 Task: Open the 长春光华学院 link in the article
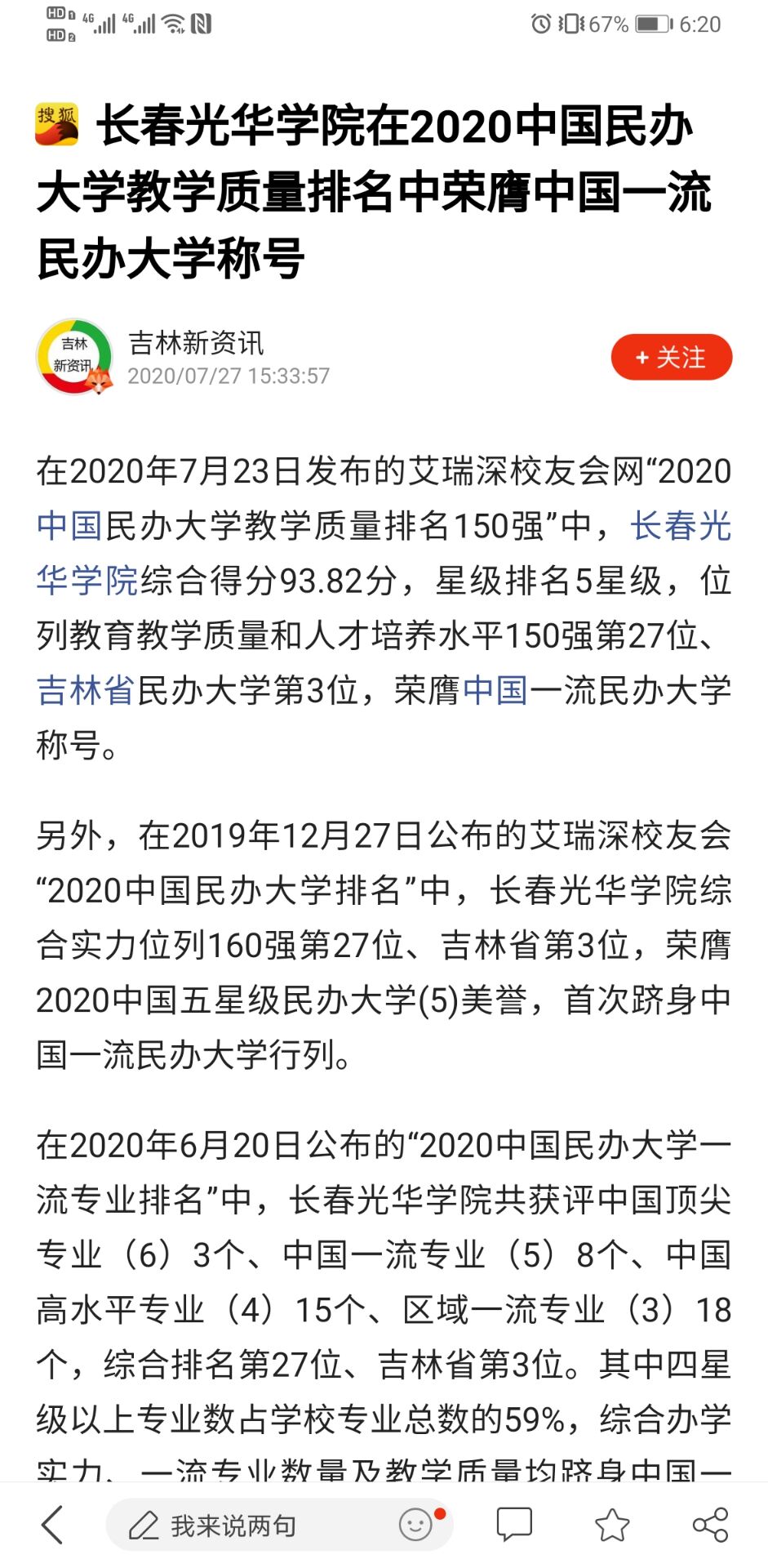(681, 526)
